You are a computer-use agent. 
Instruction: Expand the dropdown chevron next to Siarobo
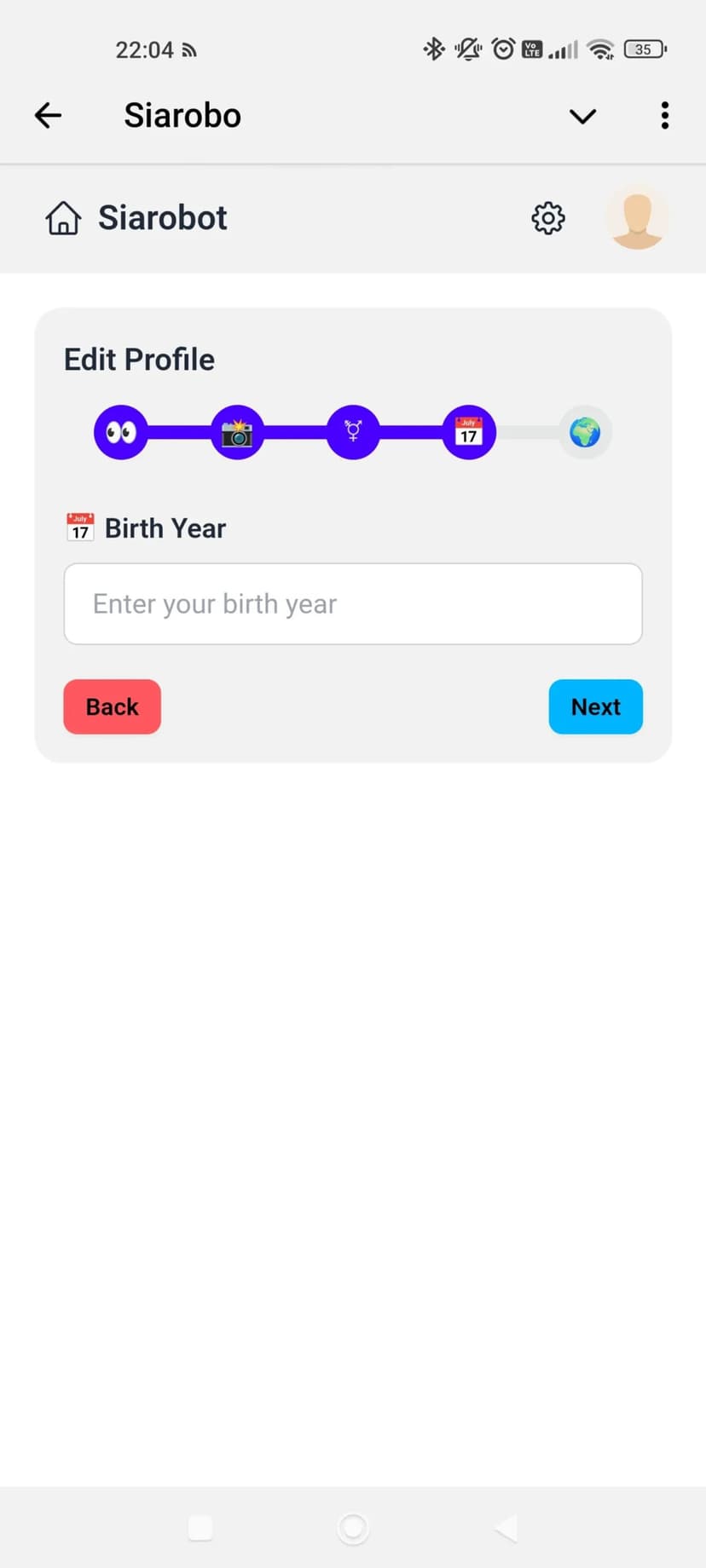tap(582, 116)
